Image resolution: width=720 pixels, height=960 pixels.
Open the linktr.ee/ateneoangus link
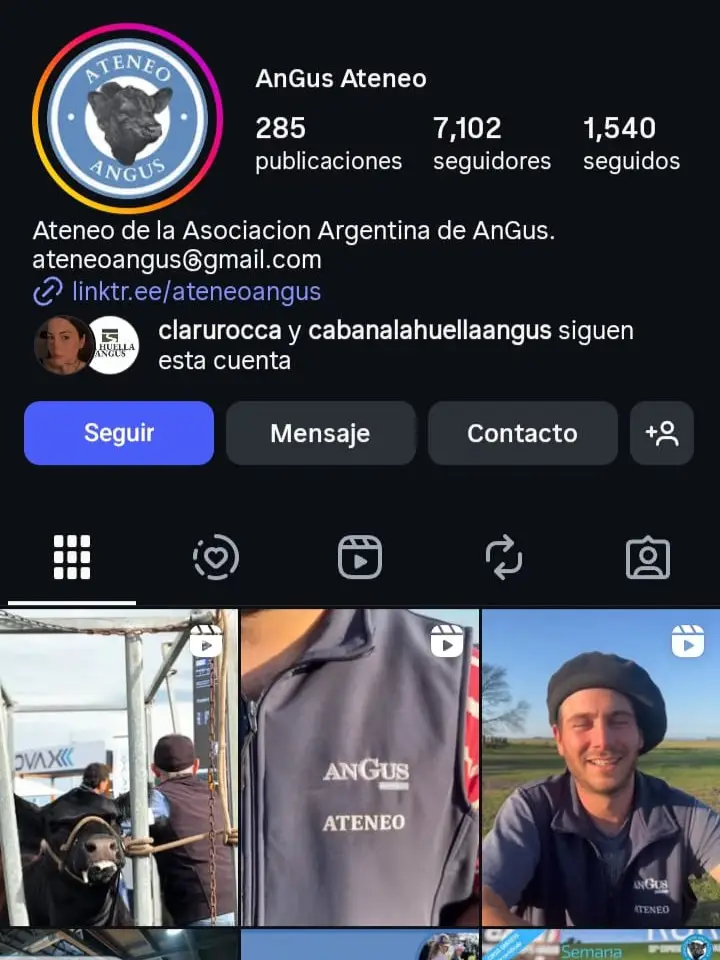tap(196, 292)
